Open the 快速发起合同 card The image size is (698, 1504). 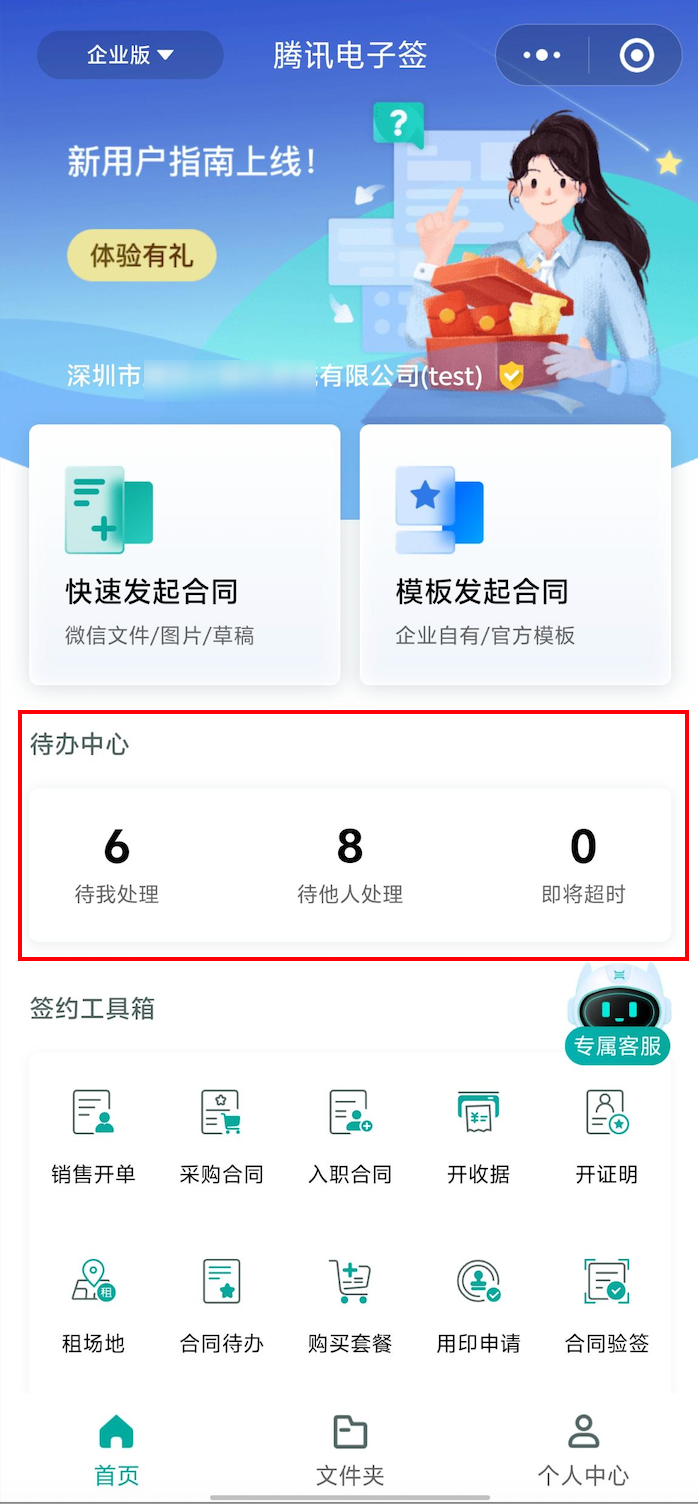tap(185, 555)
